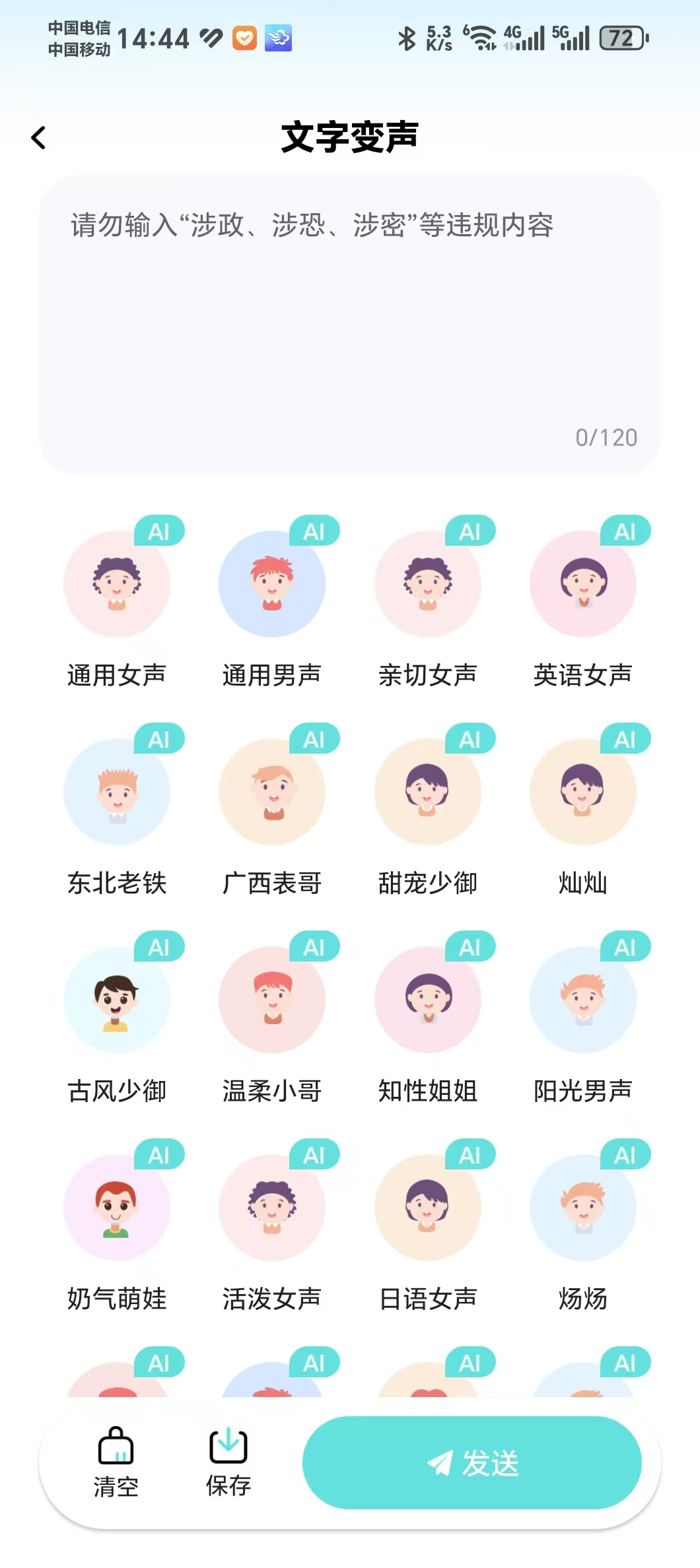Pick the 亲切女声 voice
The height and width of the screenshot is (1568, 700).
[x=428, y=585]
